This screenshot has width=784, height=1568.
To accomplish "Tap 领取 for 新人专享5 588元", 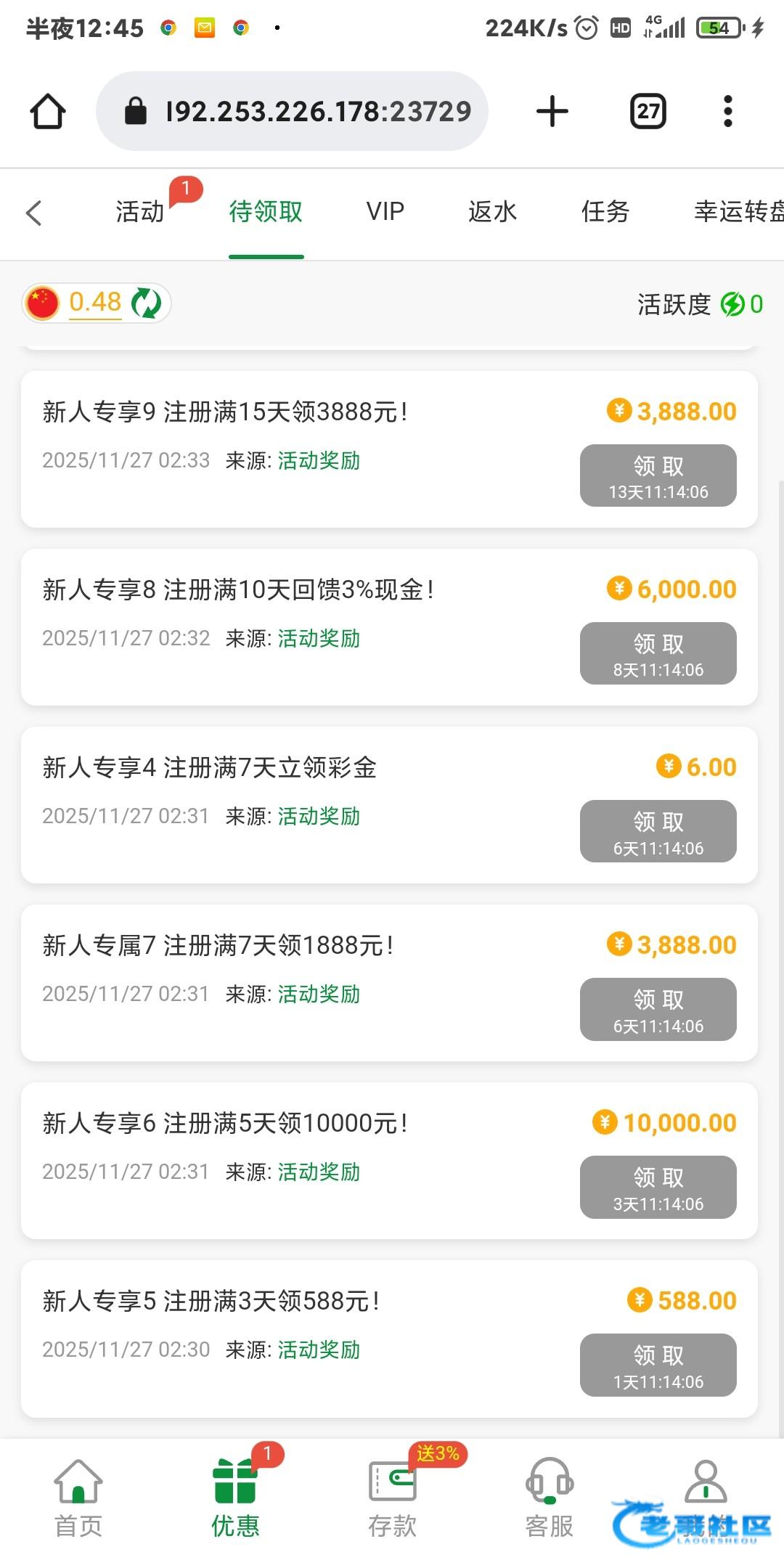I will (x=658, y=1365).
